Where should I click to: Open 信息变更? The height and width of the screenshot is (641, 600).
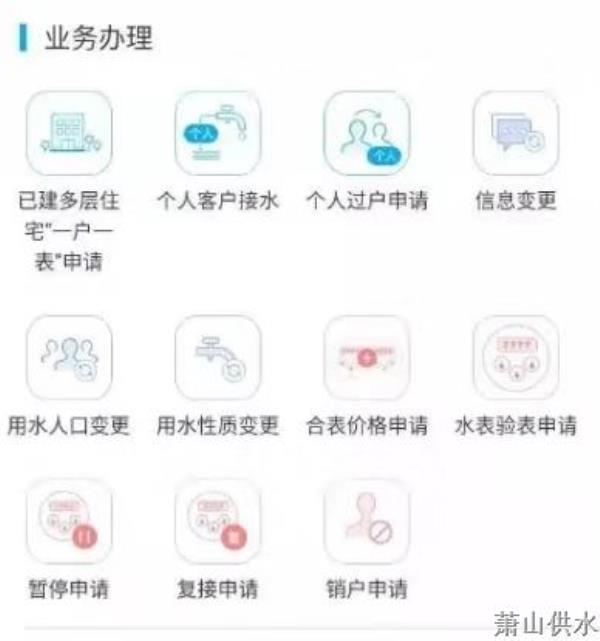click(x=516, y=134)
